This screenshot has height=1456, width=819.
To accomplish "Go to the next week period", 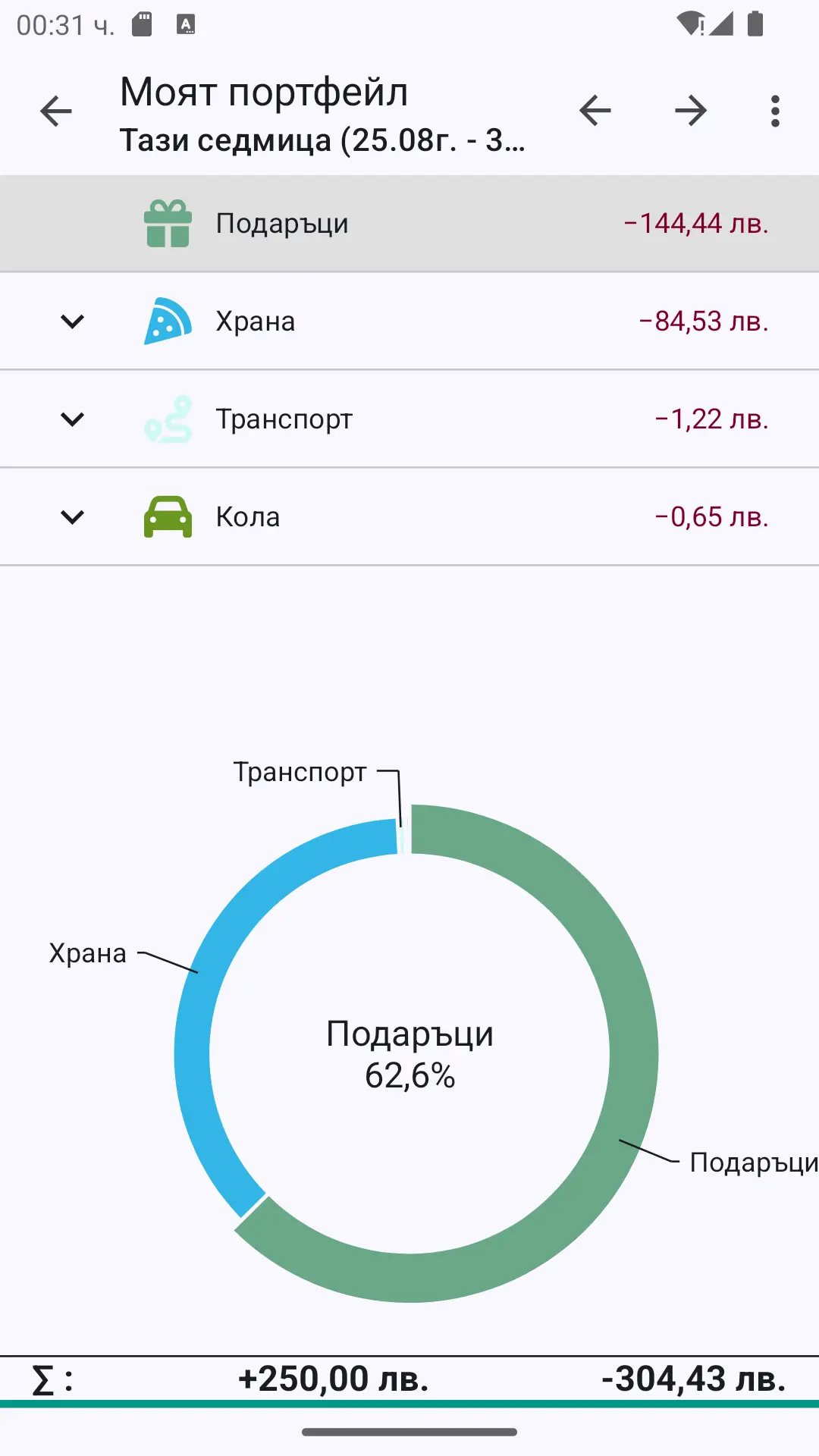I will point(691,111).
